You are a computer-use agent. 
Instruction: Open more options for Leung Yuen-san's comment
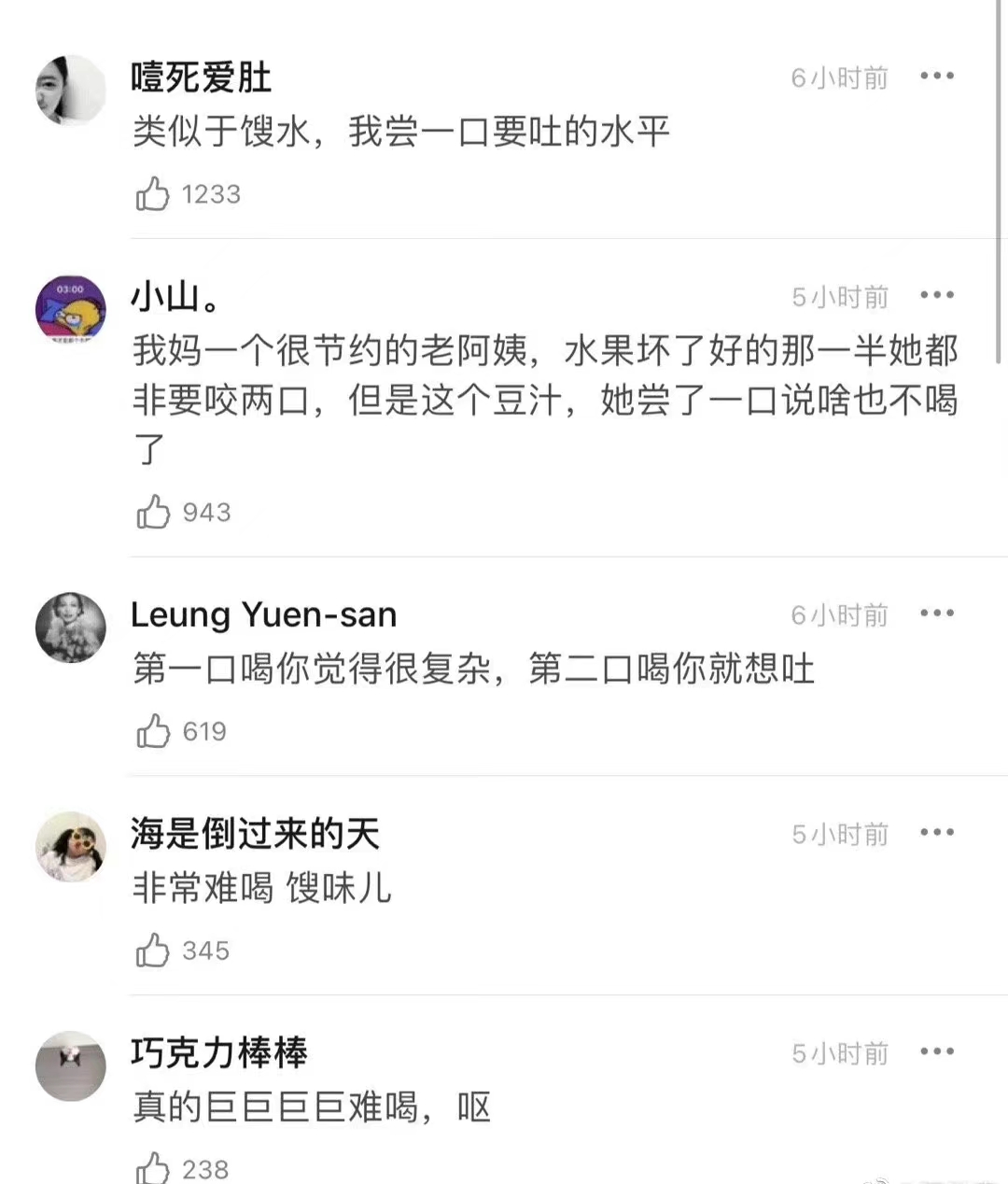937,613
